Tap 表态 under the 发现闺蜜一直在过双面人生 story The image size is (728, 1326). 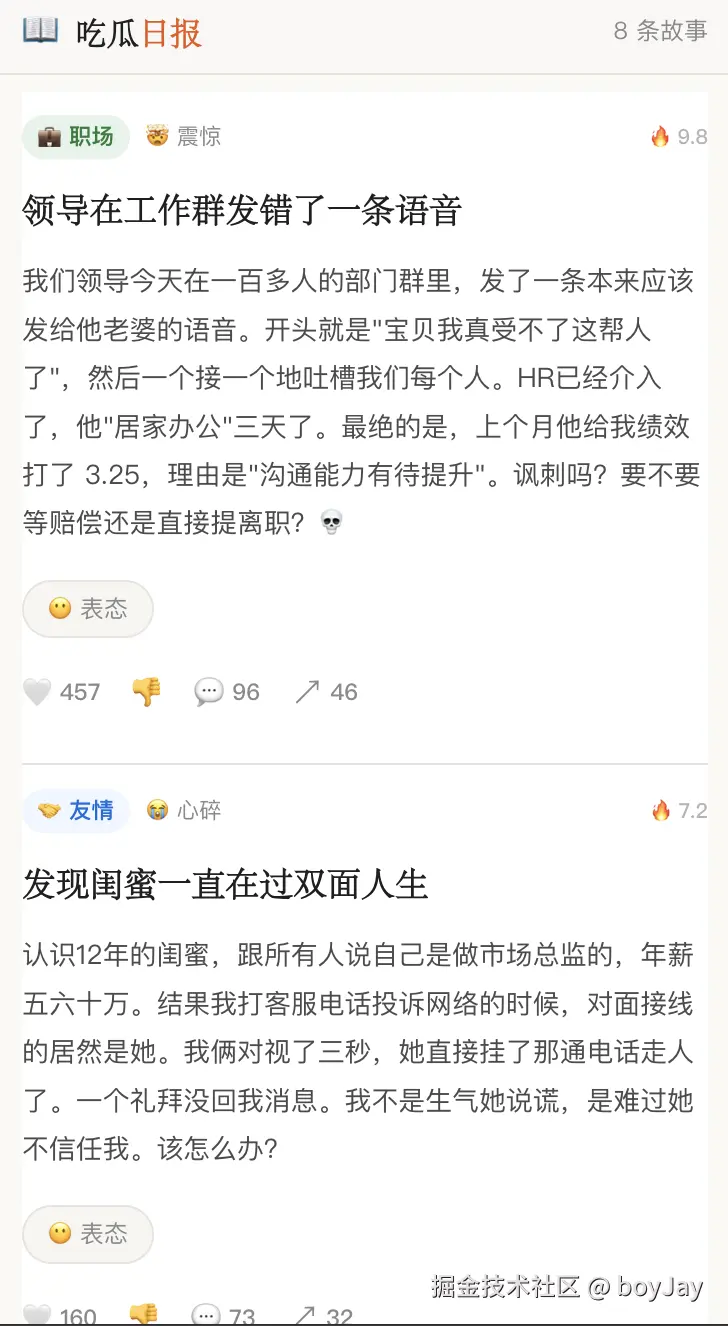point(88,1233)
